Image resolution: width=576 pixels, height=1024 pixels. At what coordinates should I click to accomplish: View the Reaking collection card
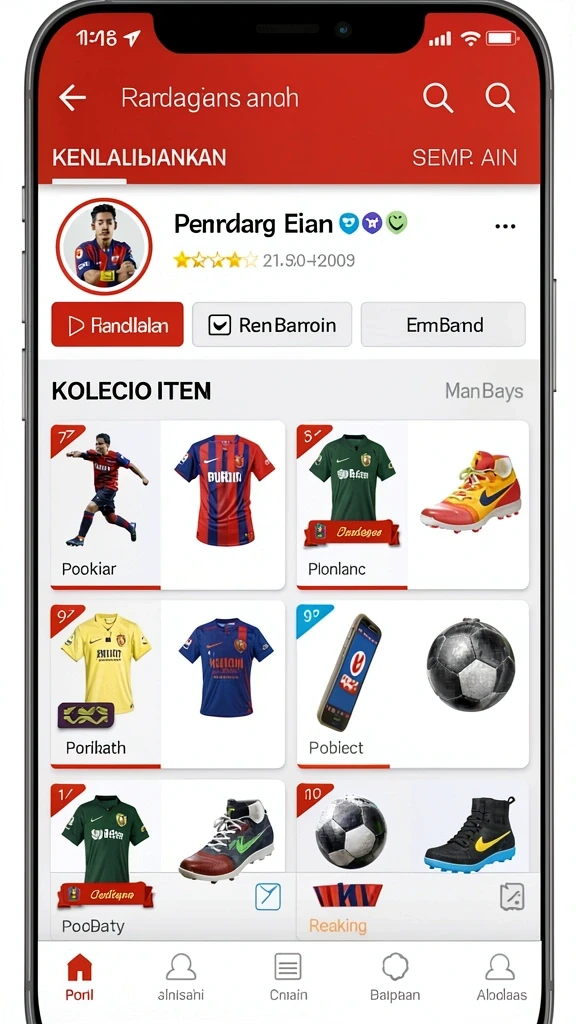pos(413,860)
